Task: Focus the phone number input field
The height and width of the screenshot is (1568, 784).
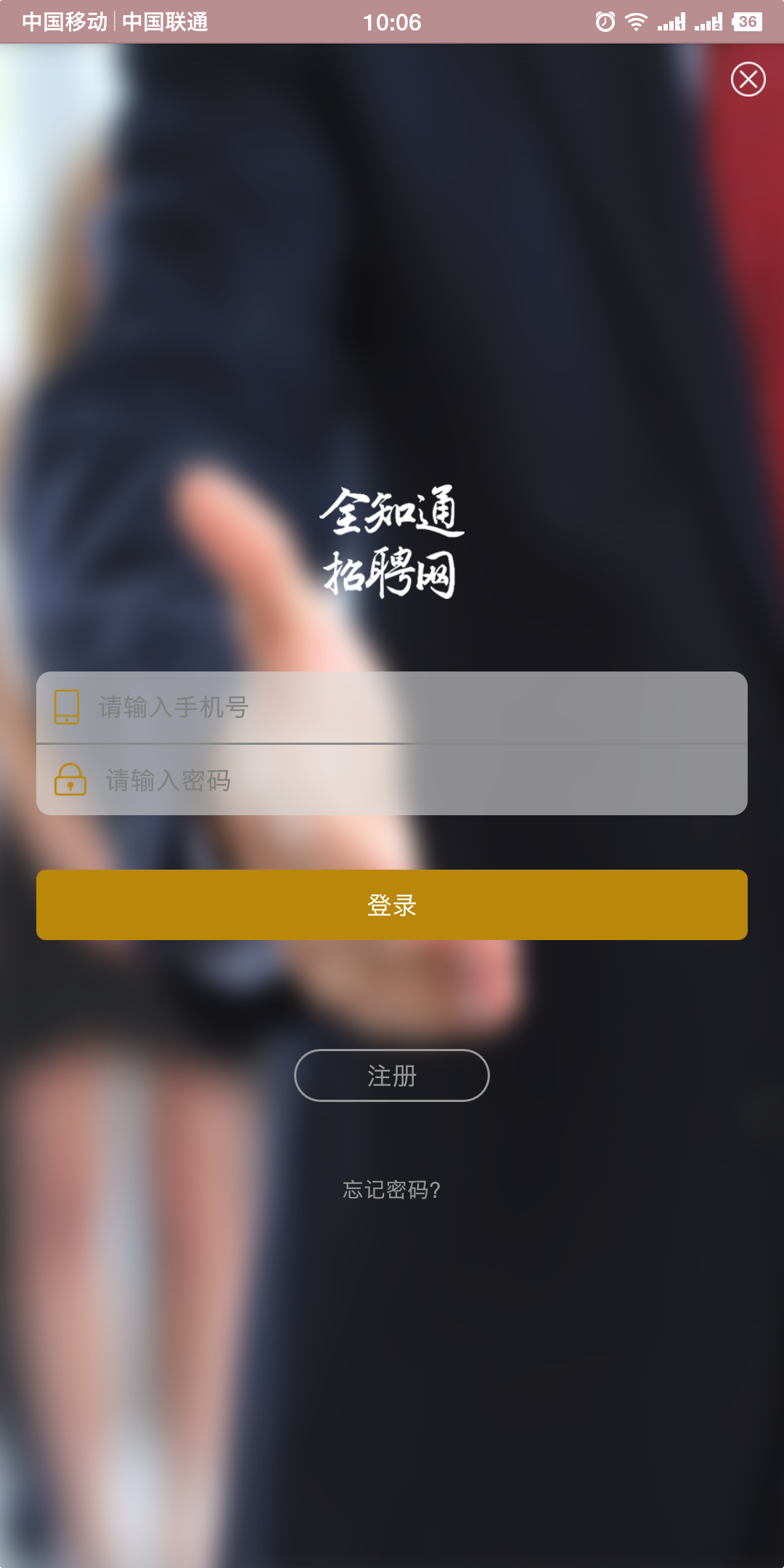Action: pyautogui.click(x=407, y=707)
